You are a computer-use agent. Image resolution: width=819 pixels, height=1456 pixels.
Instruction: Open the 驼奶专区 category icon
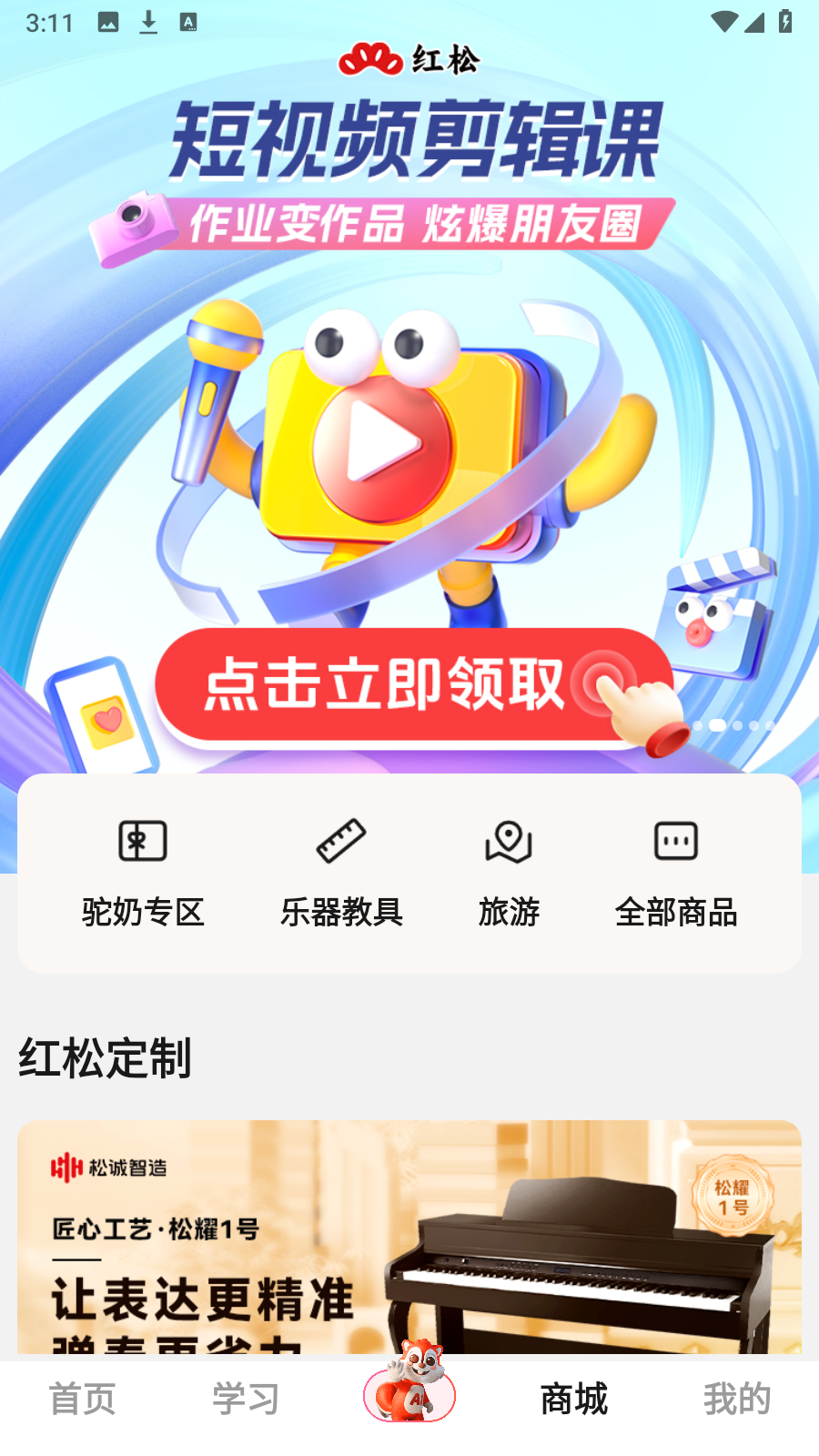pos(142,841)
